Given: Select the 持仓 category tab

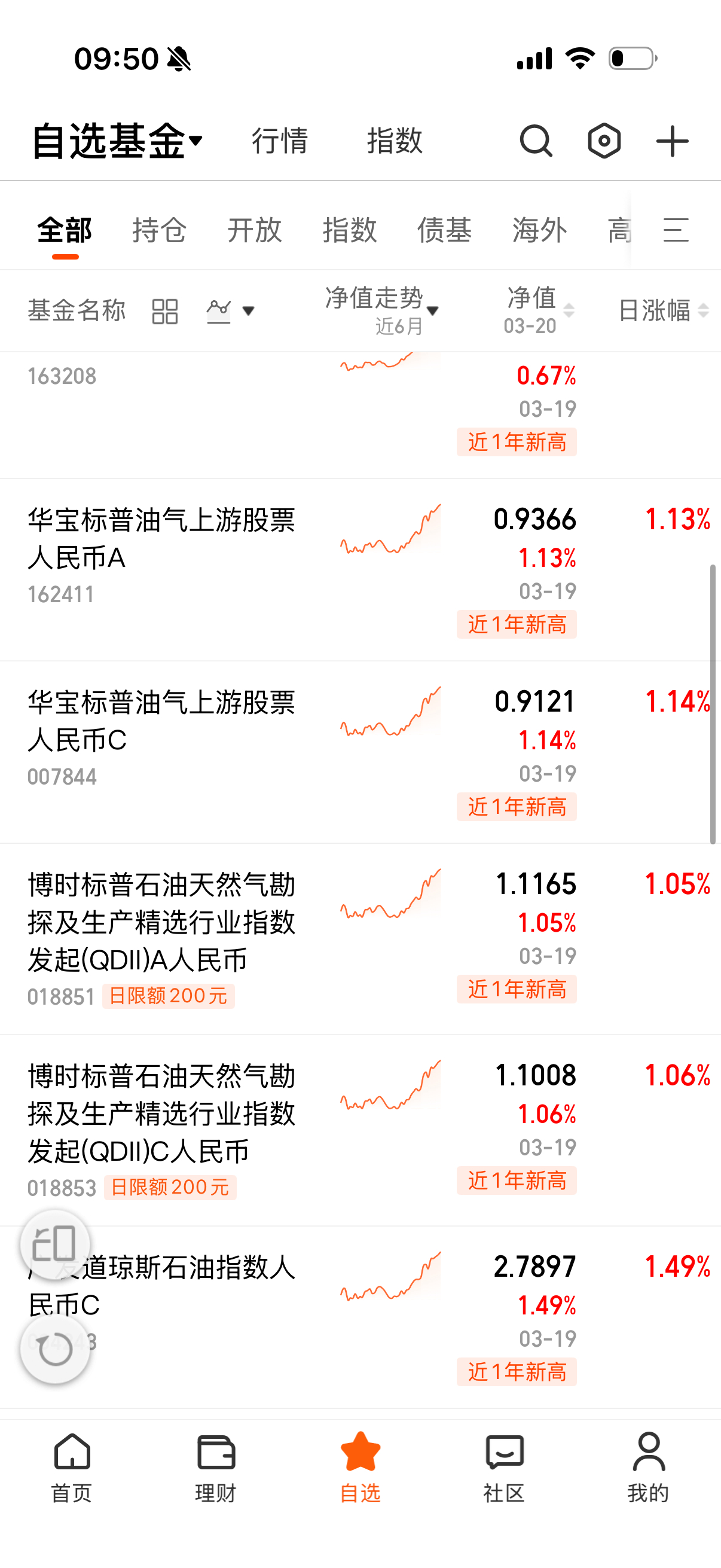Looking at the screenshot, I should pos(160,230).
